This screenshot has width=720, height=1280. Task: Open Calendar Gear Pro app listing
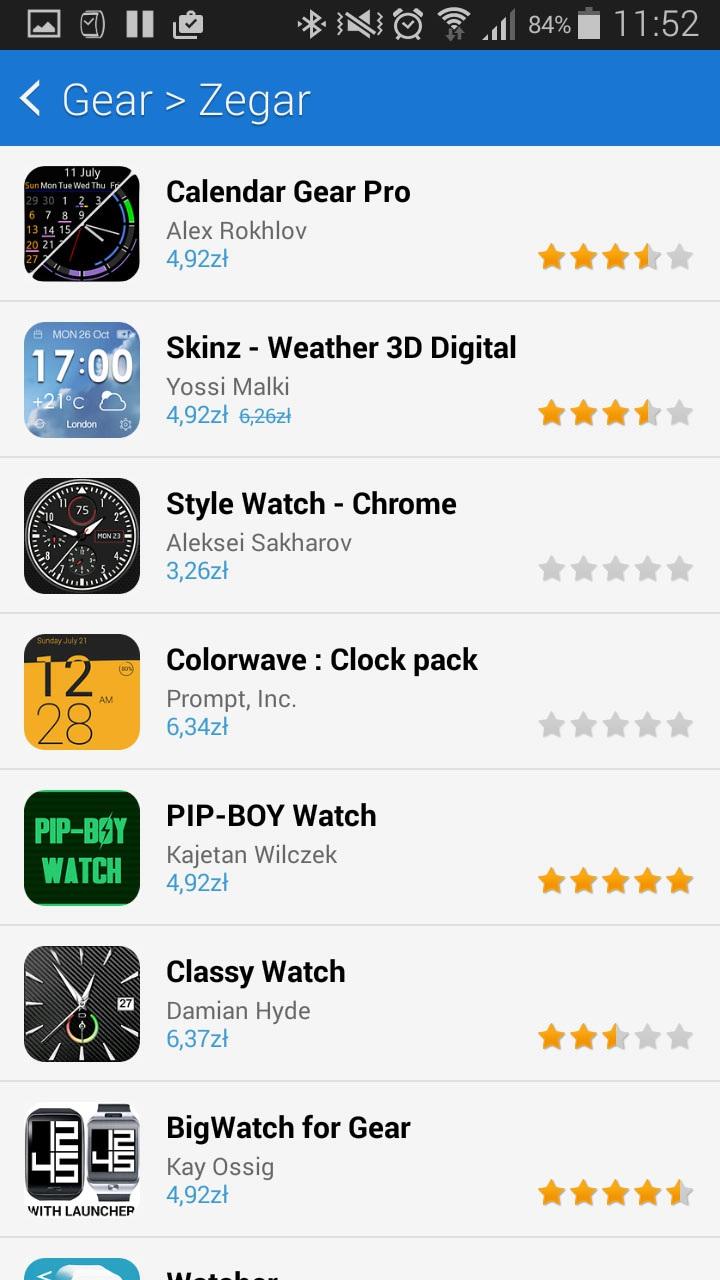coord(288,192)
